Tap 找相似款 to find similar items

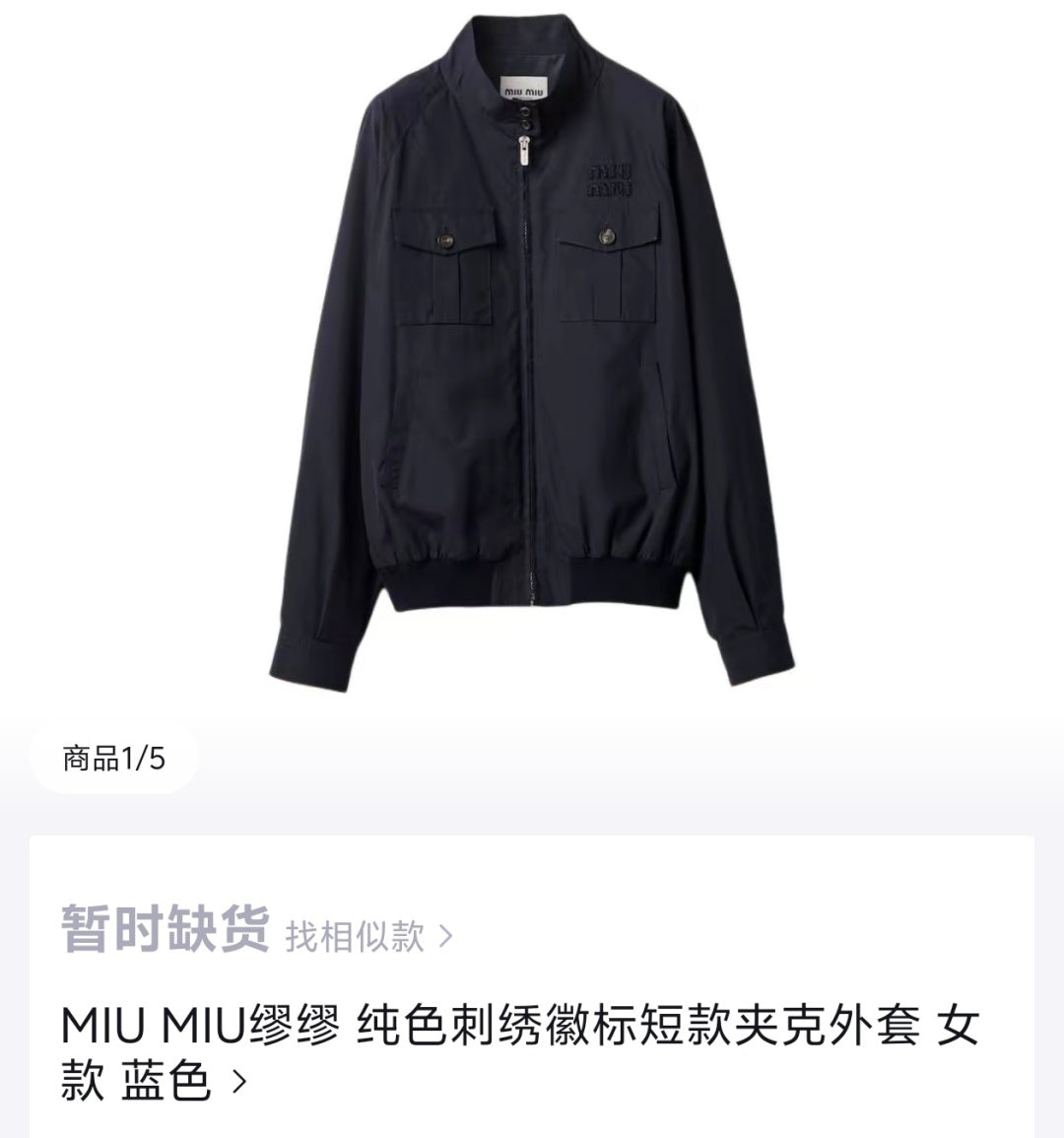367,935
